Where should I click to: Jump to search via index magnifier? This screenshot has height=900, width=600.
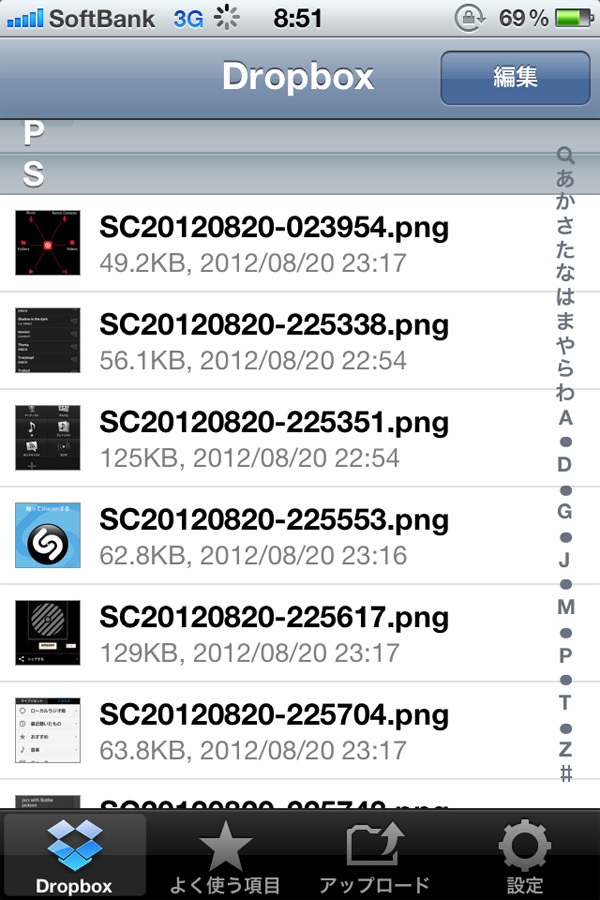tap(565, 156)
